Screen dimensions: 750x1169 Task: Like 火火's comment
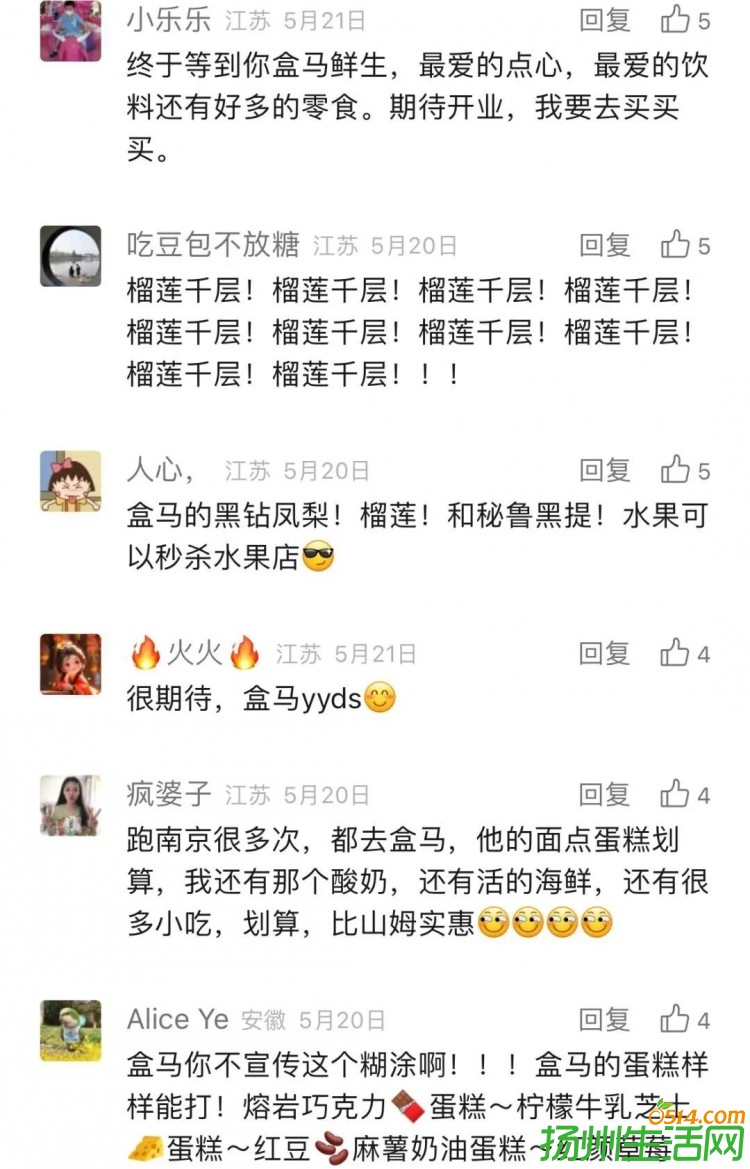[676, 653]
